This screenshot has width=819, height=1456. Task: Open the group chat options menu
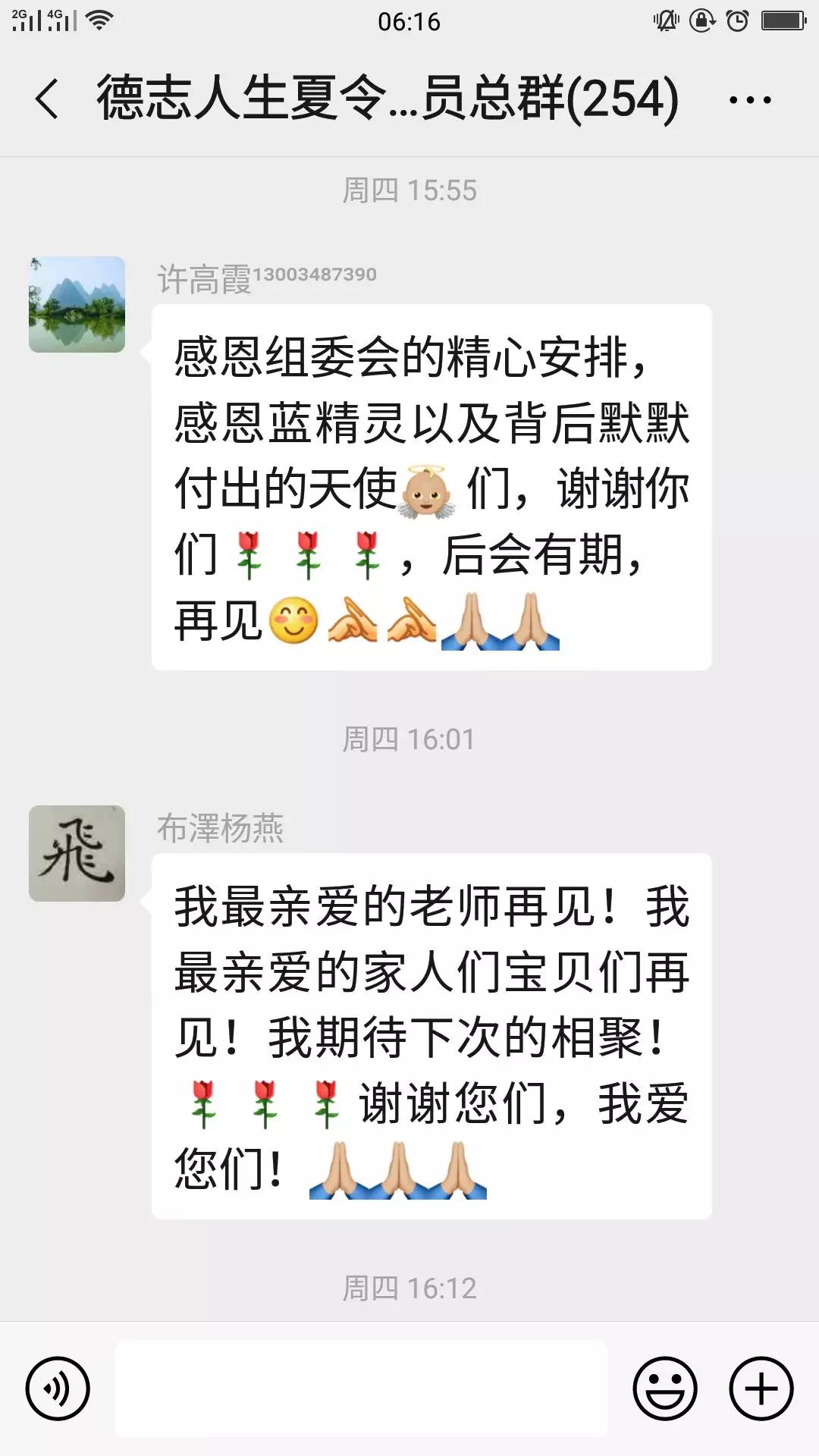coord(749,99)
